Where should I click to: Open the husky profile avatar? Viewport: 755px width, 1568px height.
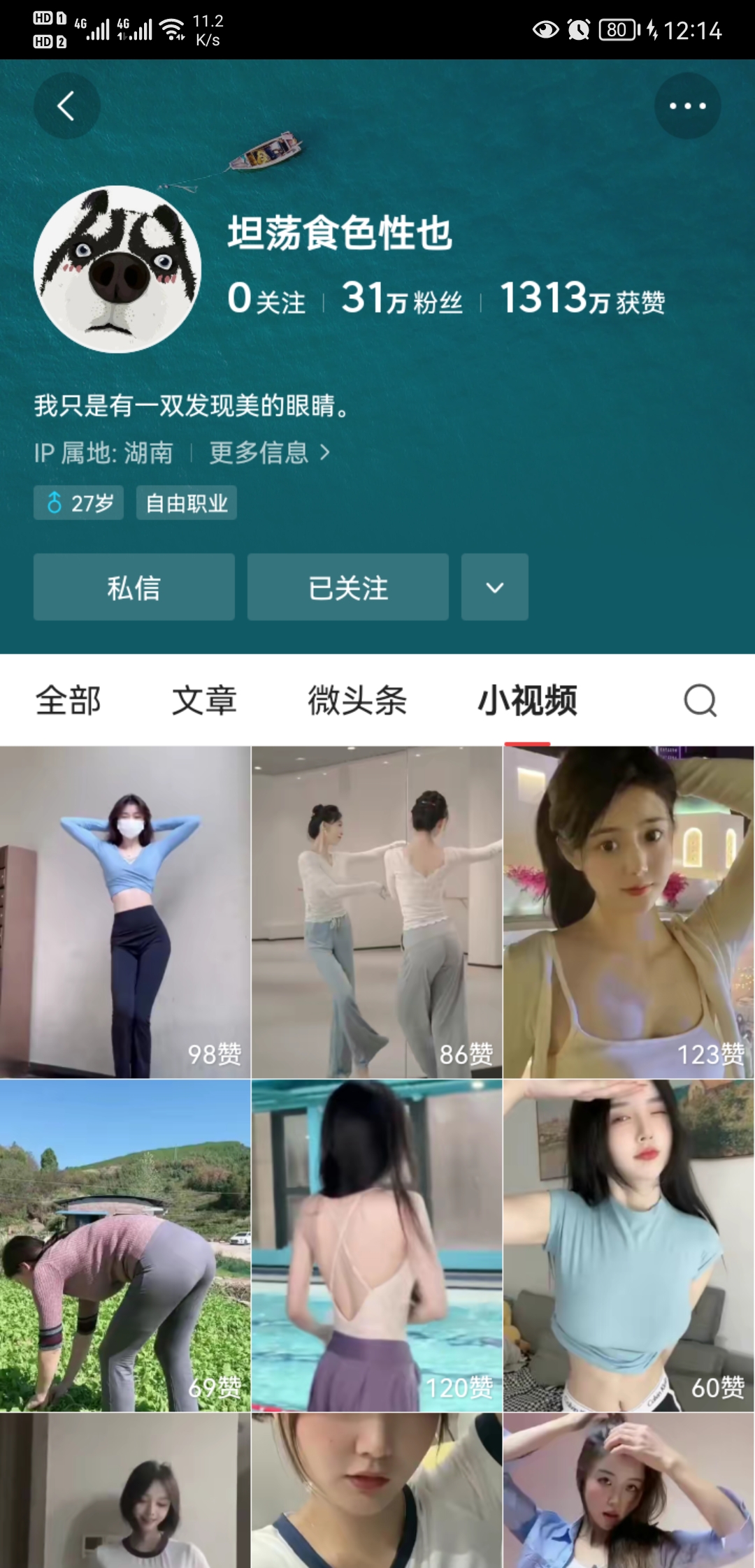[x=117, y=269]
